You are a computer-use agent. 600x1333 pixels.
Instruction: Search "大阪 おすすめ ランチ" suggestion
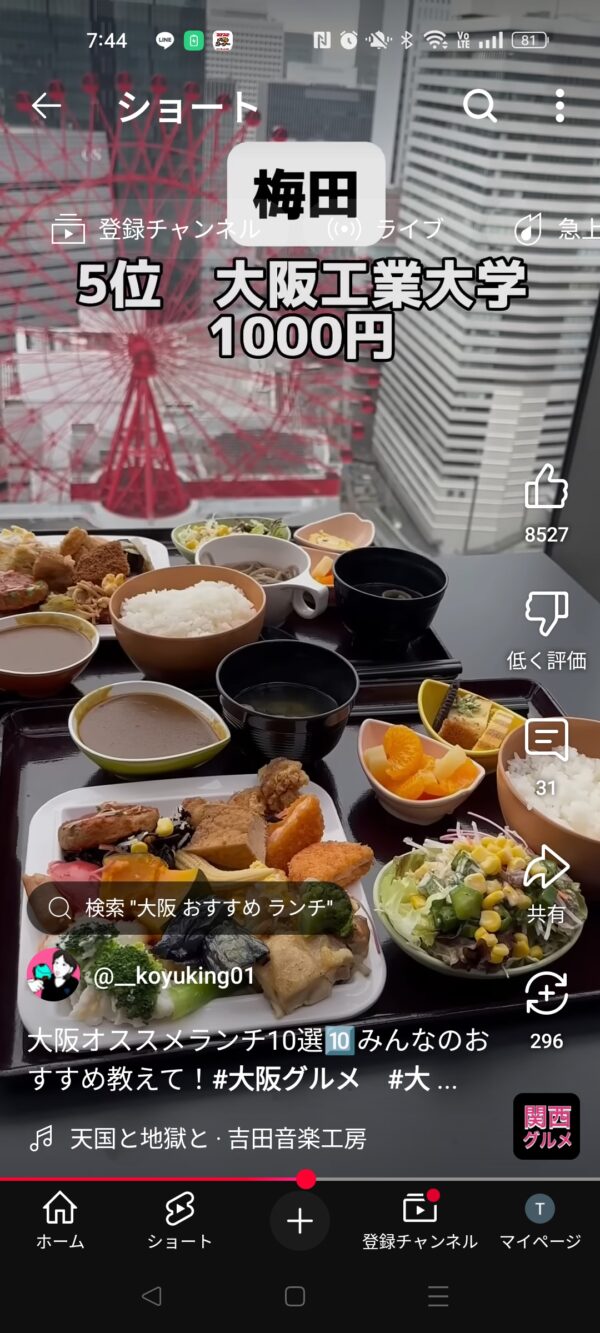(x=190, y=907)
